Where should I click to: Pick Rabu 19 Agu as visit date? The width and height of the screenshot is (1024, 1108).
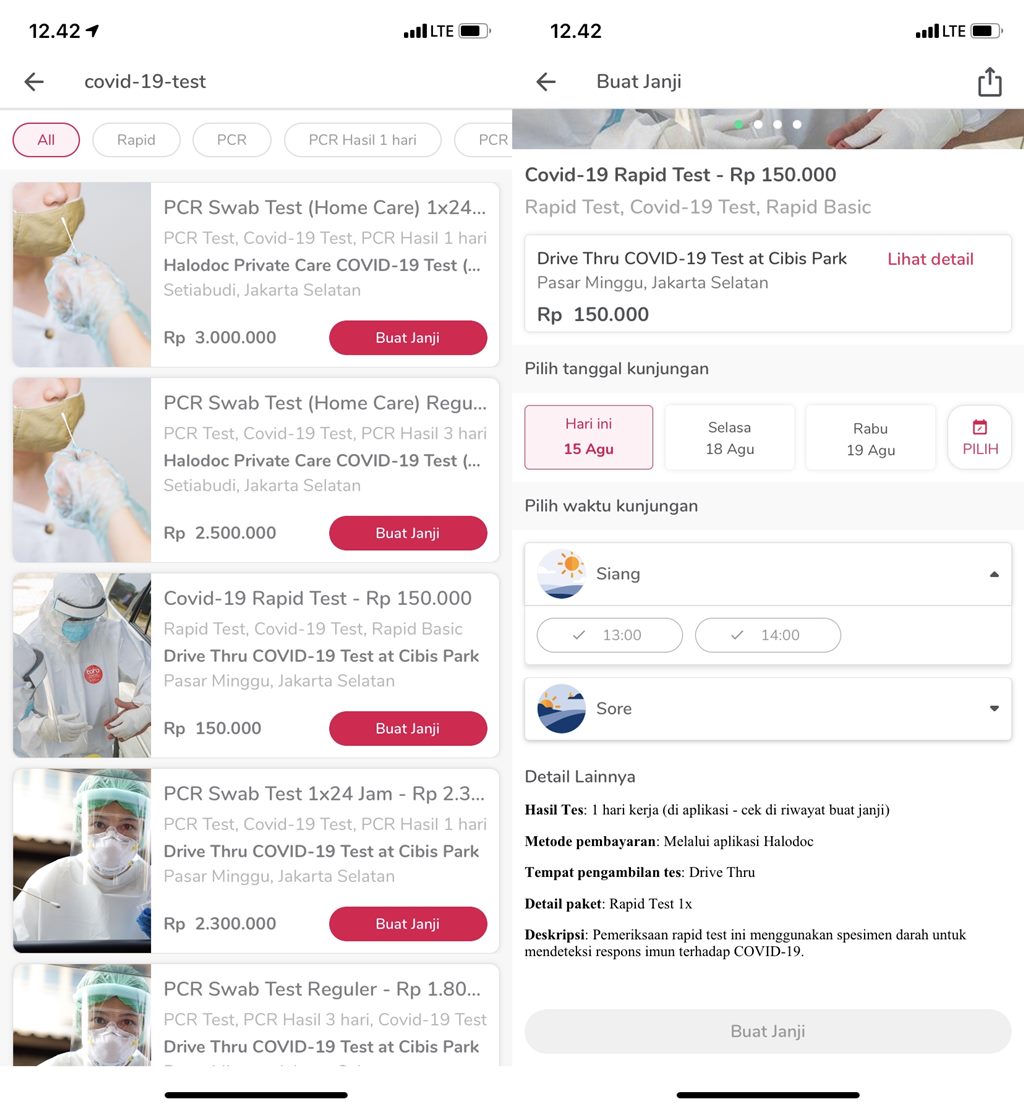click(x=870, y=437)
